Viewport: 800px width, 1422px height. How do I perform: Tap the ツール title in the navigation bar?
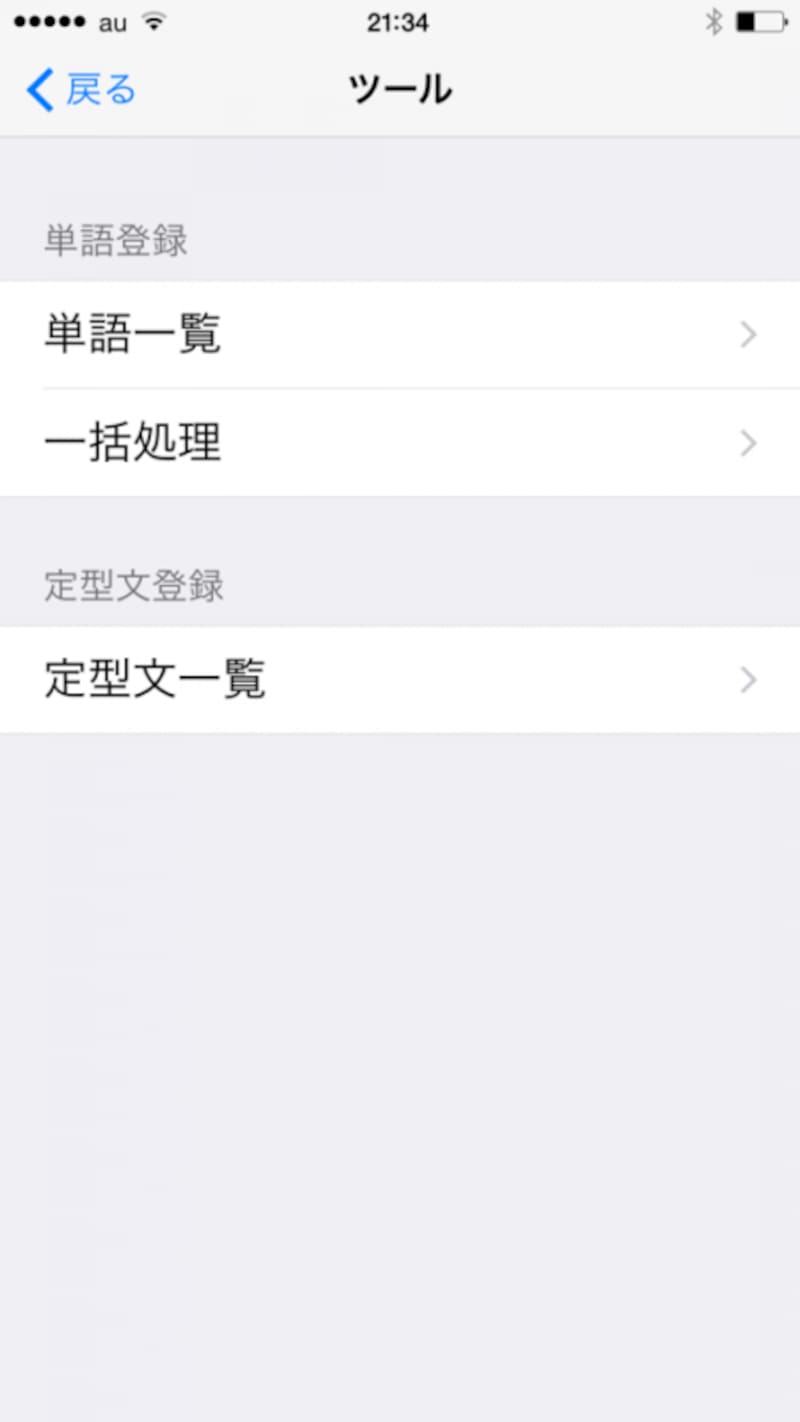[x=399, y=89]
